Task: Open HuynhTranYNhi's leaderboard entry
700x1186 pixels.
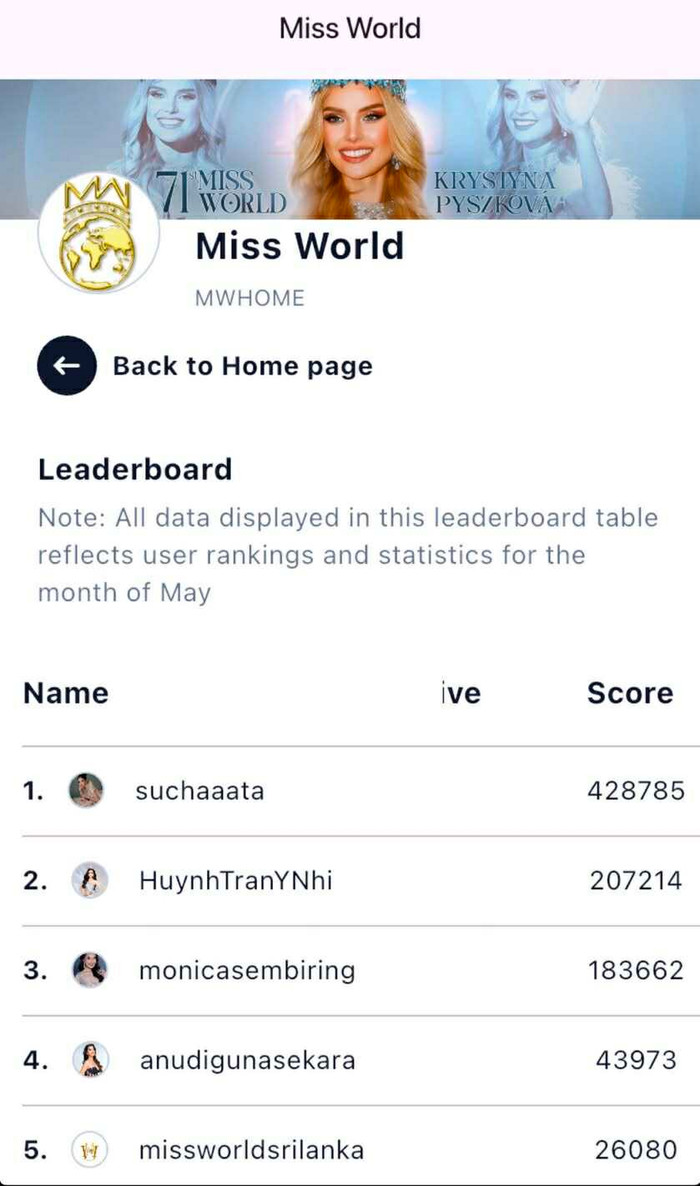Action: click(236, 881)
